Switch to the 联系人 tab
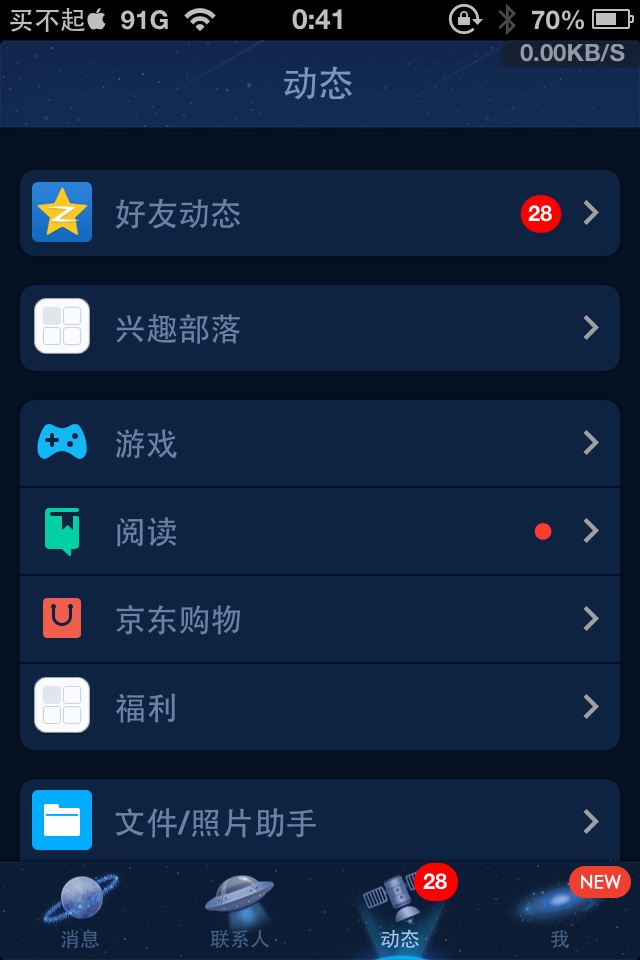This screenshot has width=640, height=960. tap(240, 912)
